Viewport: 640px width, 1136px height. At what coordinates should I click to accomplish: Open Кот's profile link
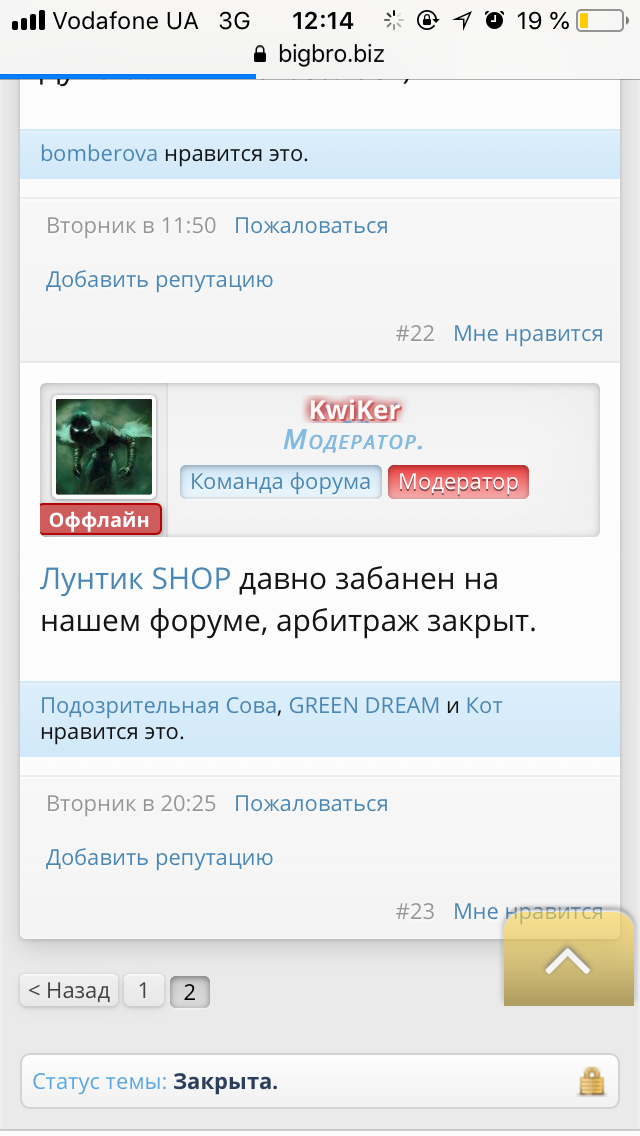tap(484, 706)
